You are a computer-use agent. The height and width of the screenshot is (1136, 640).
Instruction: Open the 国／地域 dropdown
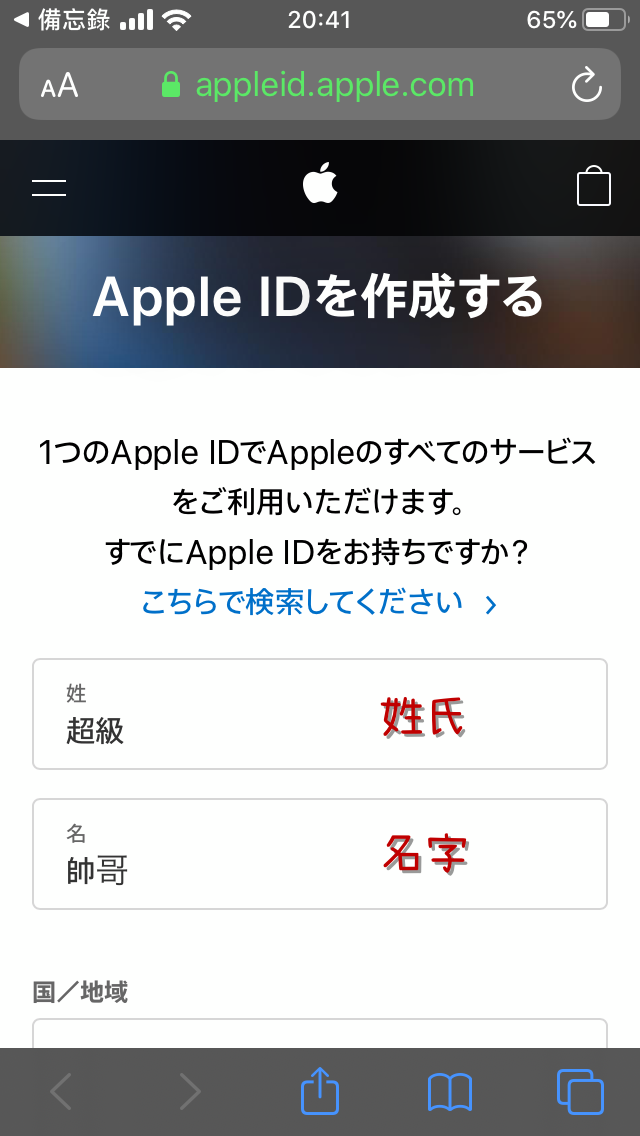(x=320, y=1033)
